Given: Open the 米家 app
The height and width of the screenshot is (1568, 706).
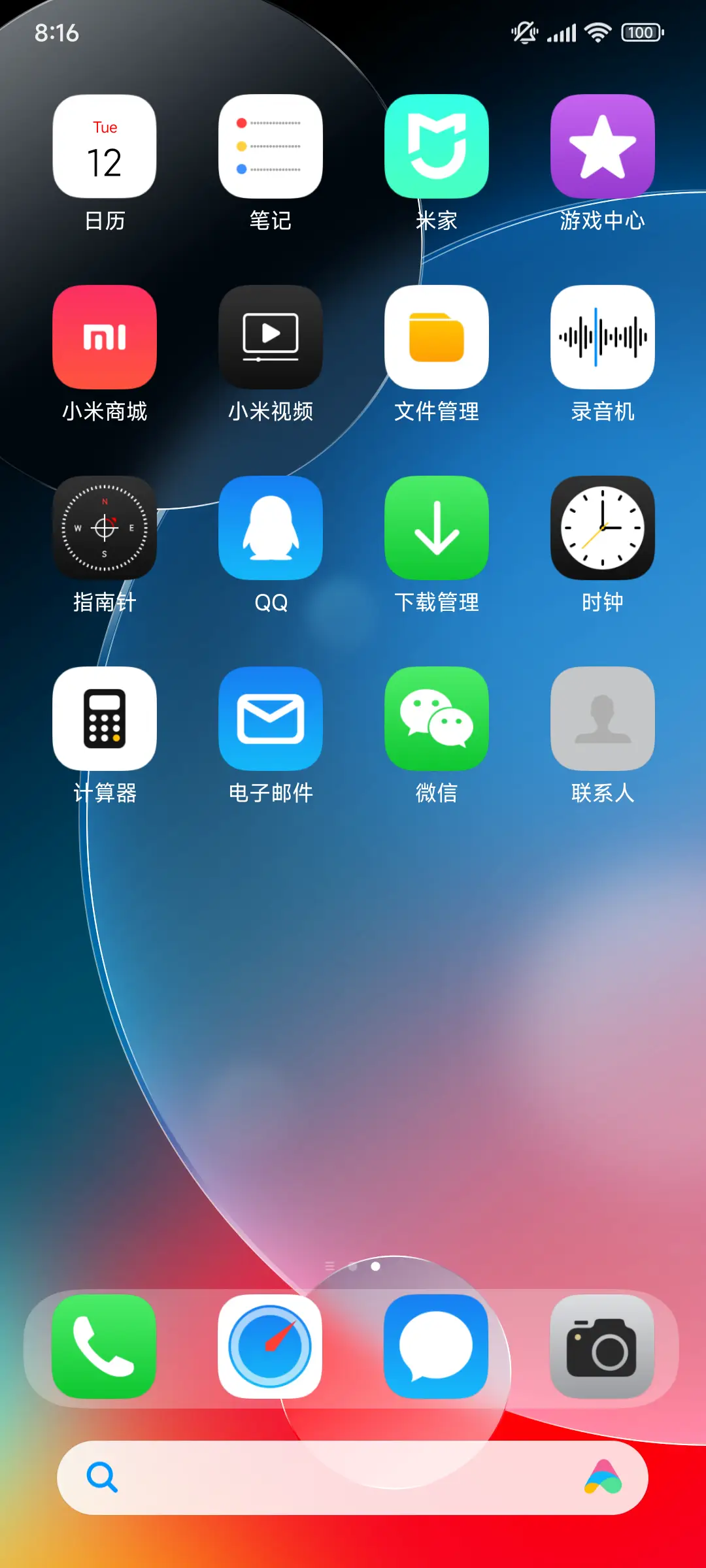Looking at the screenshot, I should tap(437, 147).
